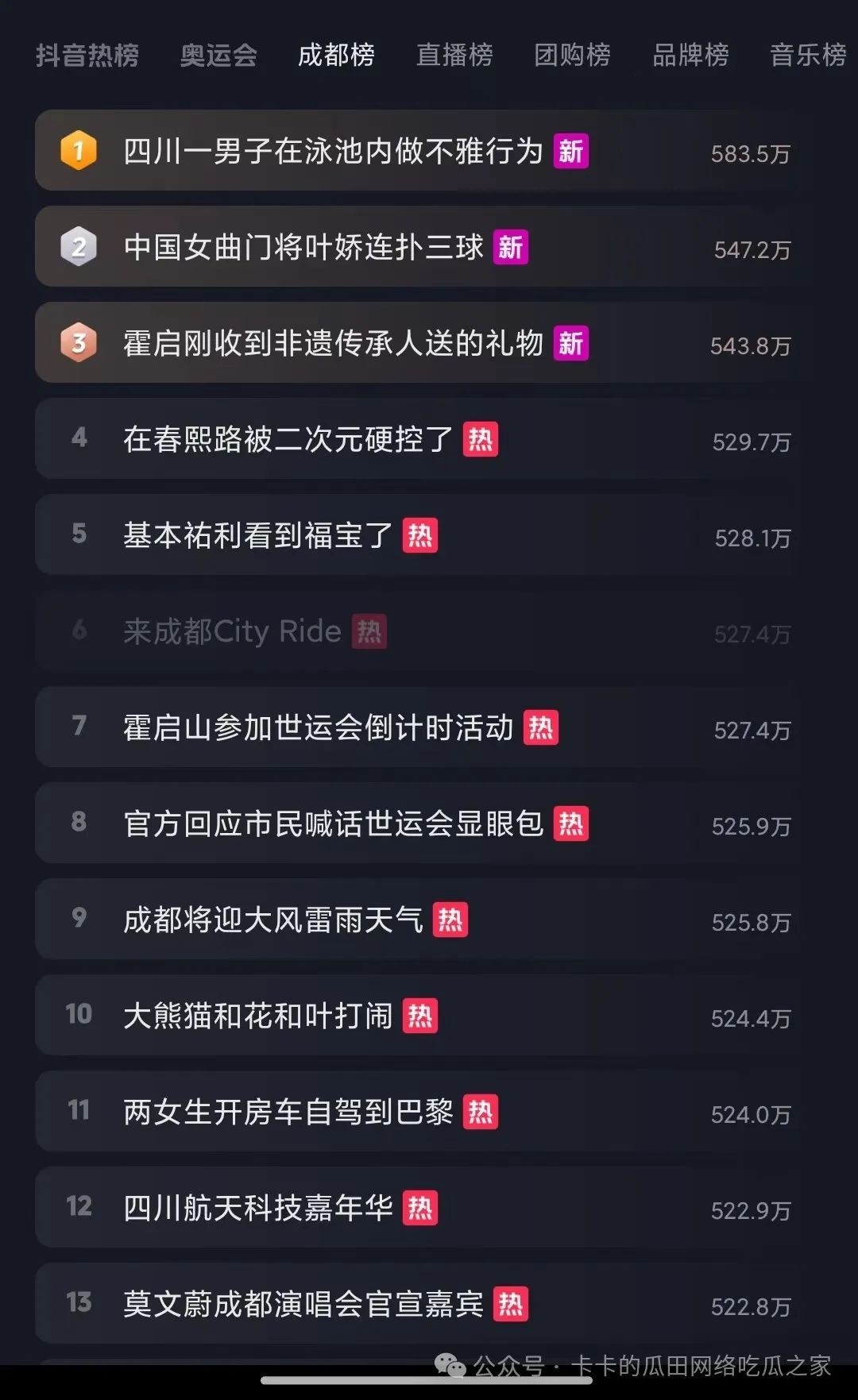The width and height of the screenshot is (858, 1400).
Task: Open the 品牌榜 tab
Action: 690,55
